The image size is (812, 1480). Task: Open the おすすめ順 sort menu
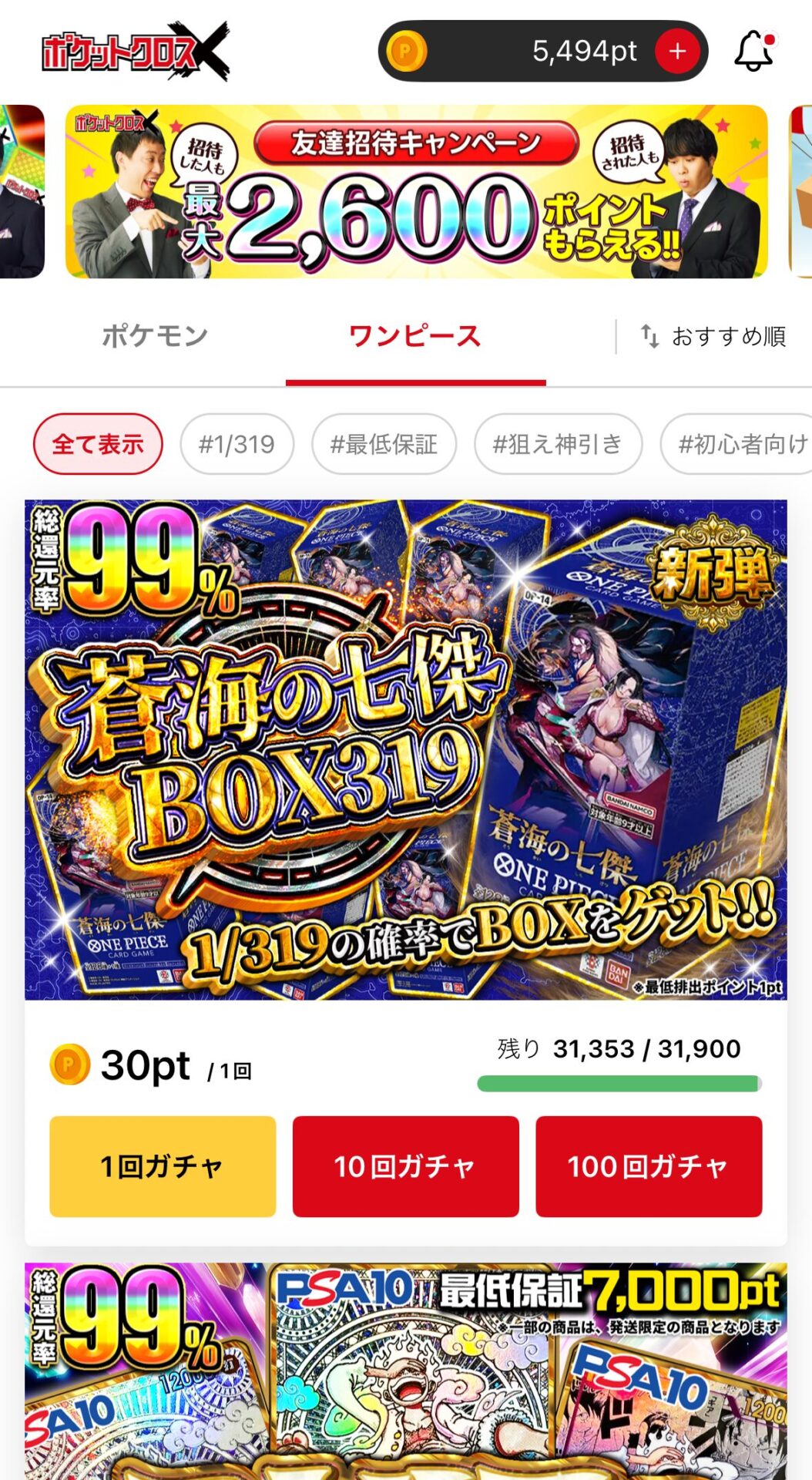714,336
